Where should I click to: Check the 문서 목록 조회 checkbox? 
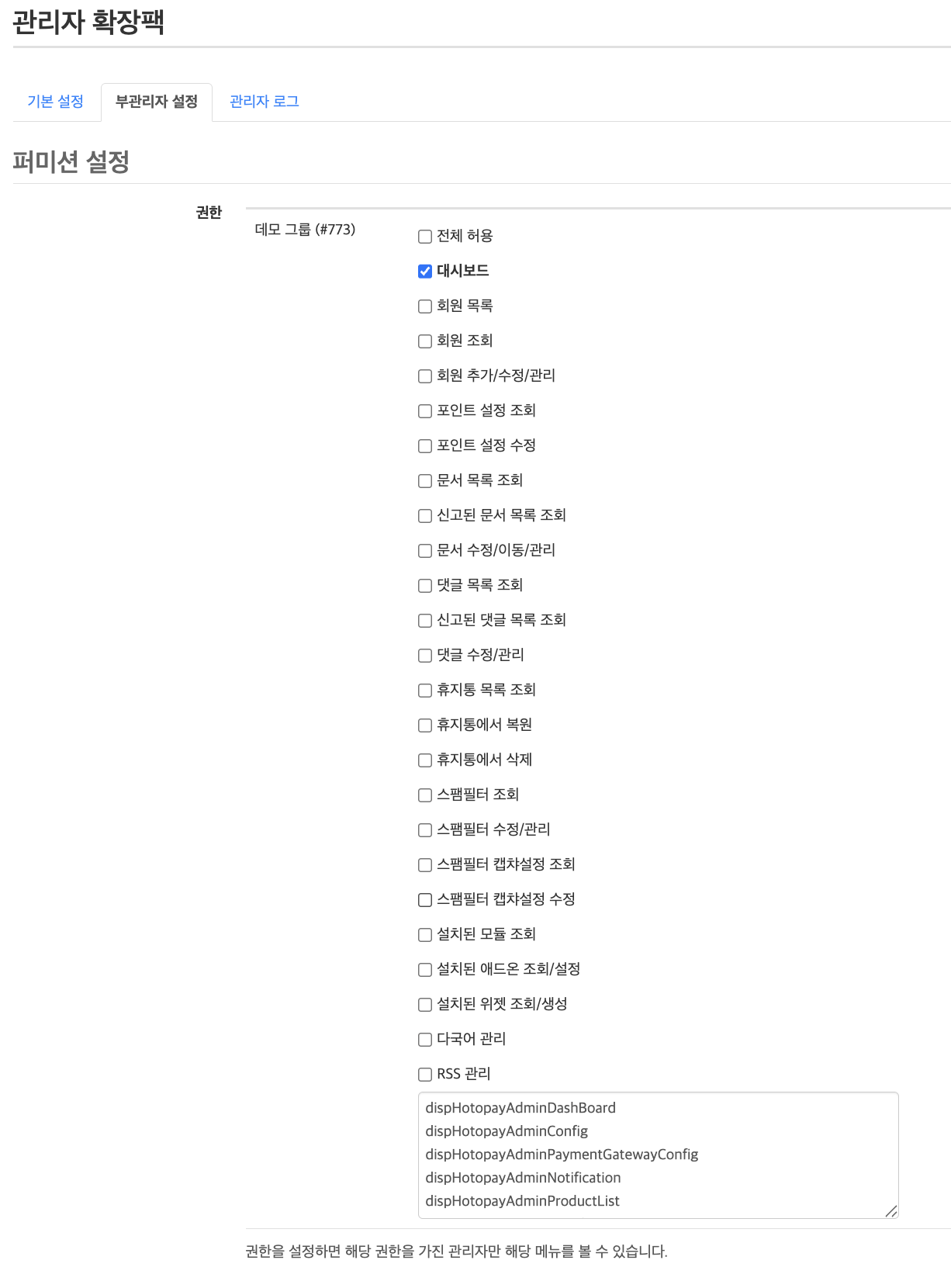tap(424, 481)
